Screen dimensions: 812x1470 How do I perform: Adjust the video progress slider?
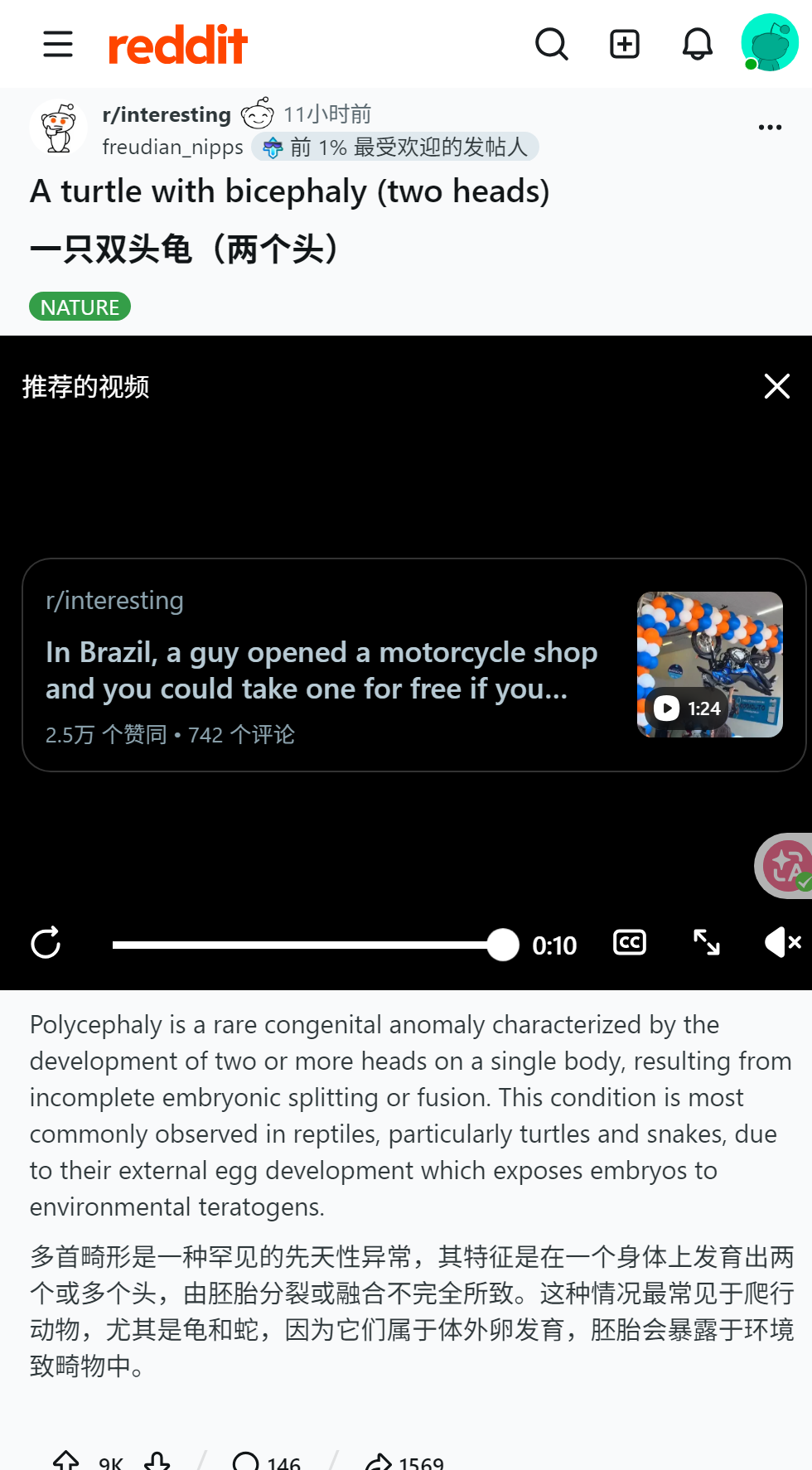tap(316, 945)
